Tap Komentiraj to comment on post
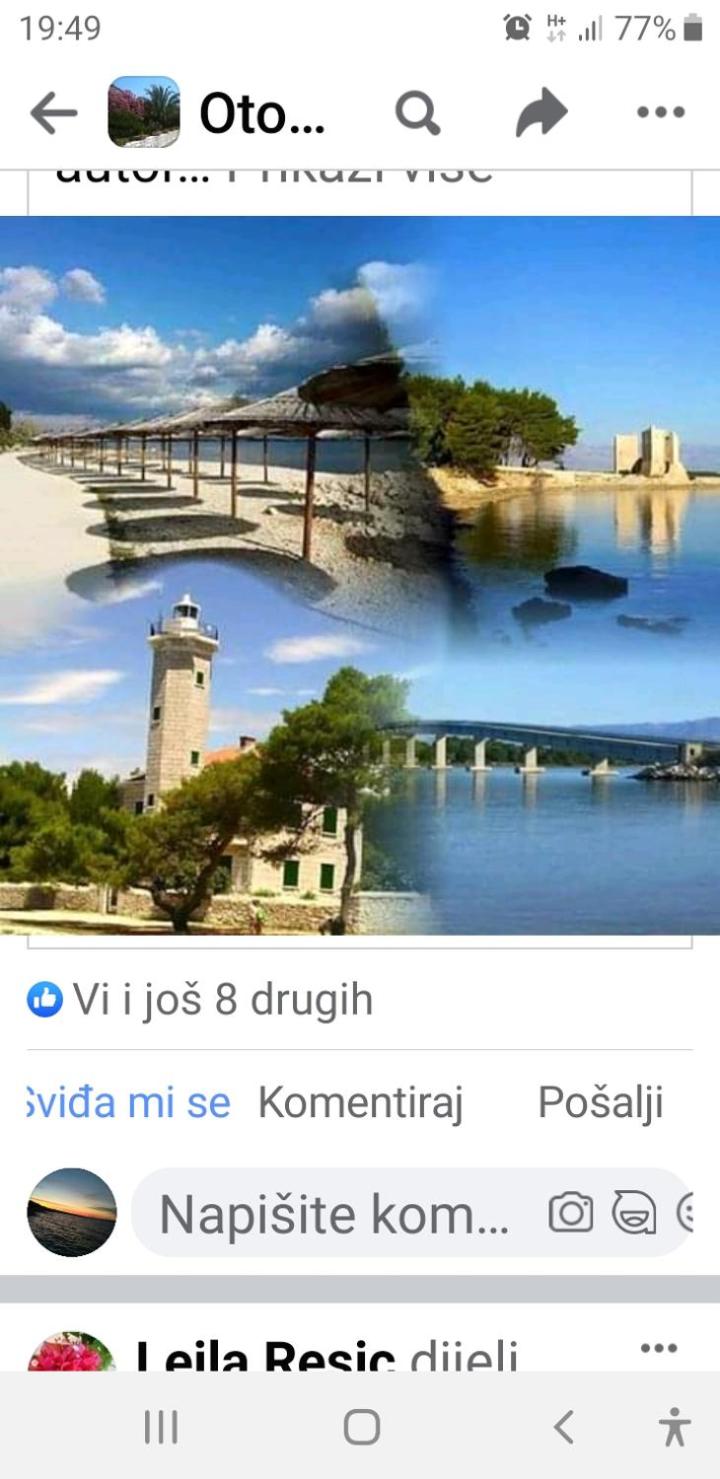This screenshot has width=720, height=1479. (360, 1103)
